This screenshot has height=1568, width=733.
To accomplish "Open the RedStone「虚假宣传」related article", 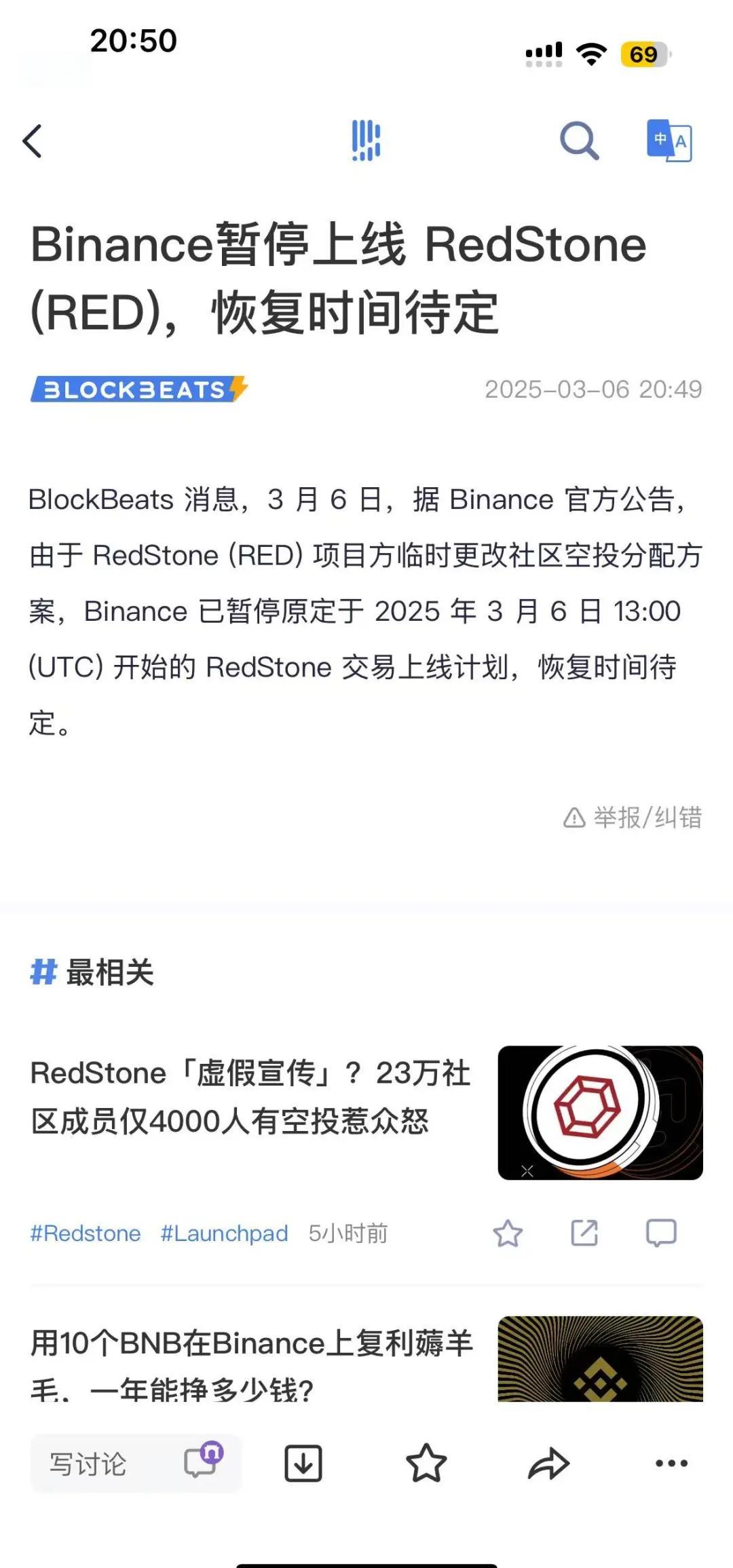I will pyautogui.click(x=251, y=1097).
